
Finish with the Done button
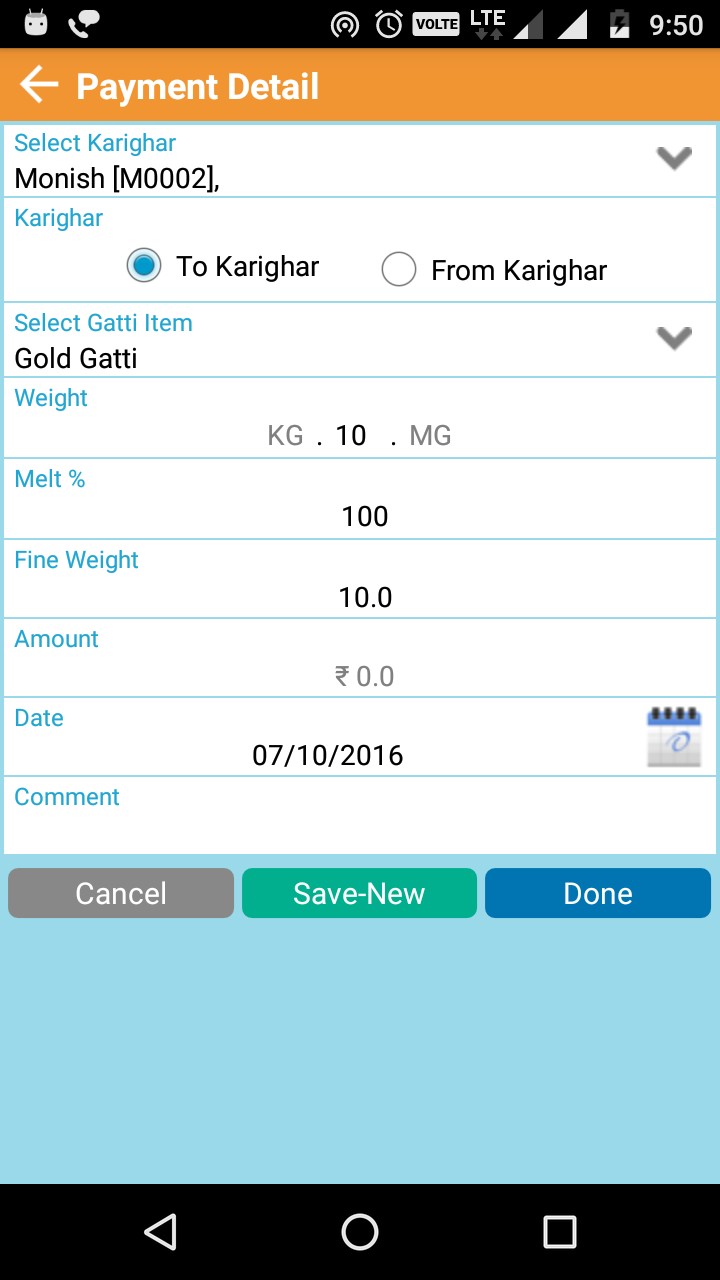click(598, 893)
